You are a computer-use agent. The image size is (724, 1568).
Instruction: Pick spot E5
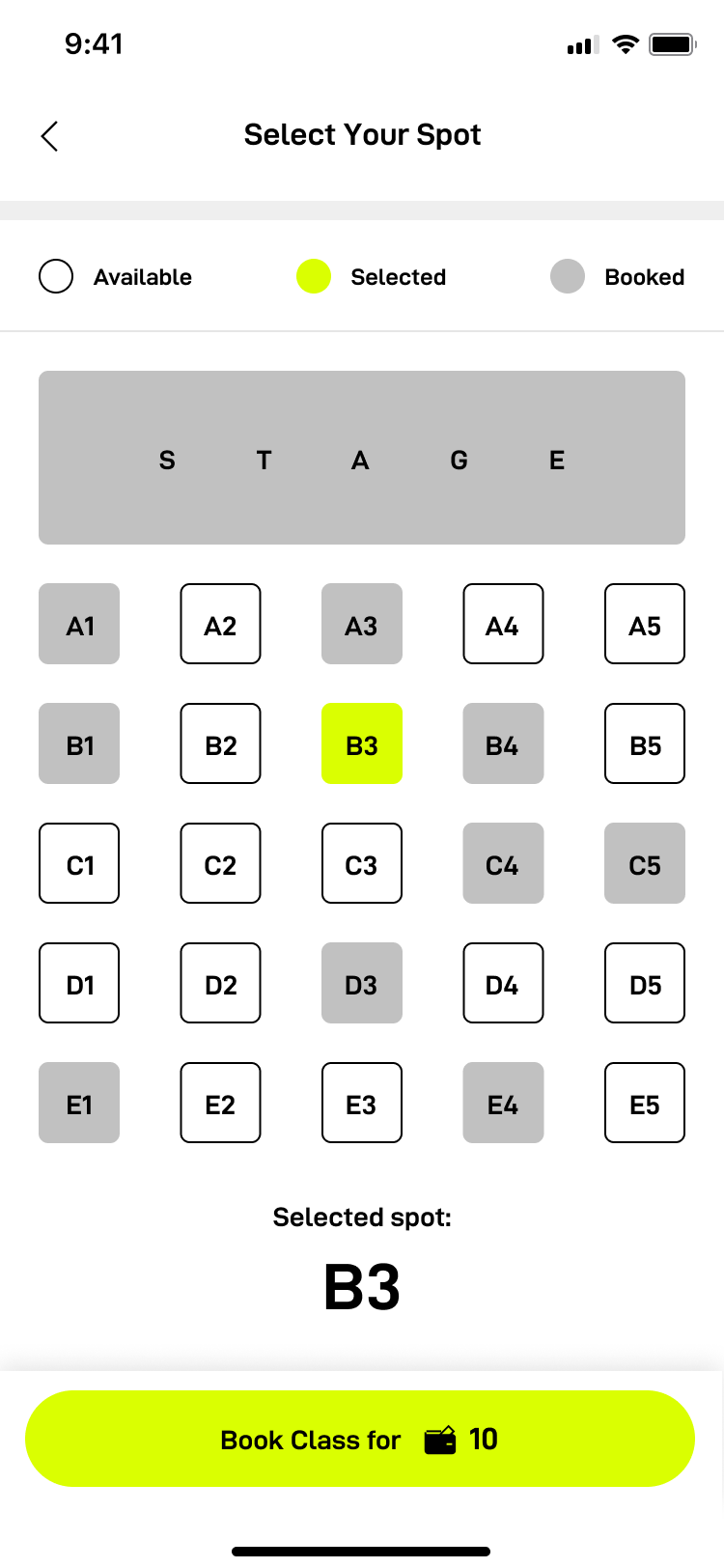click(x=645, y=1103)
